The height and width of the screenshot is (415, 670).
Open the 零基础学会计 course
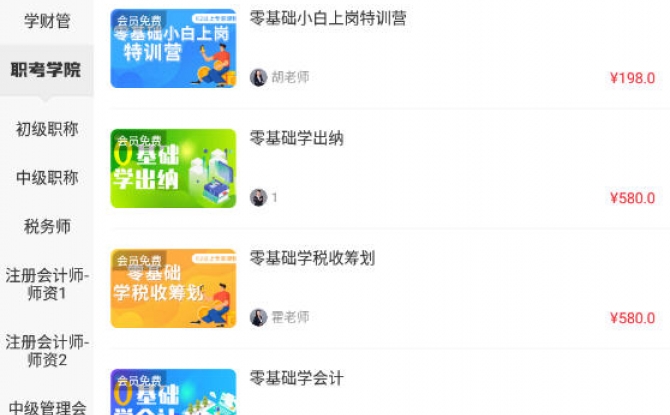296,379
